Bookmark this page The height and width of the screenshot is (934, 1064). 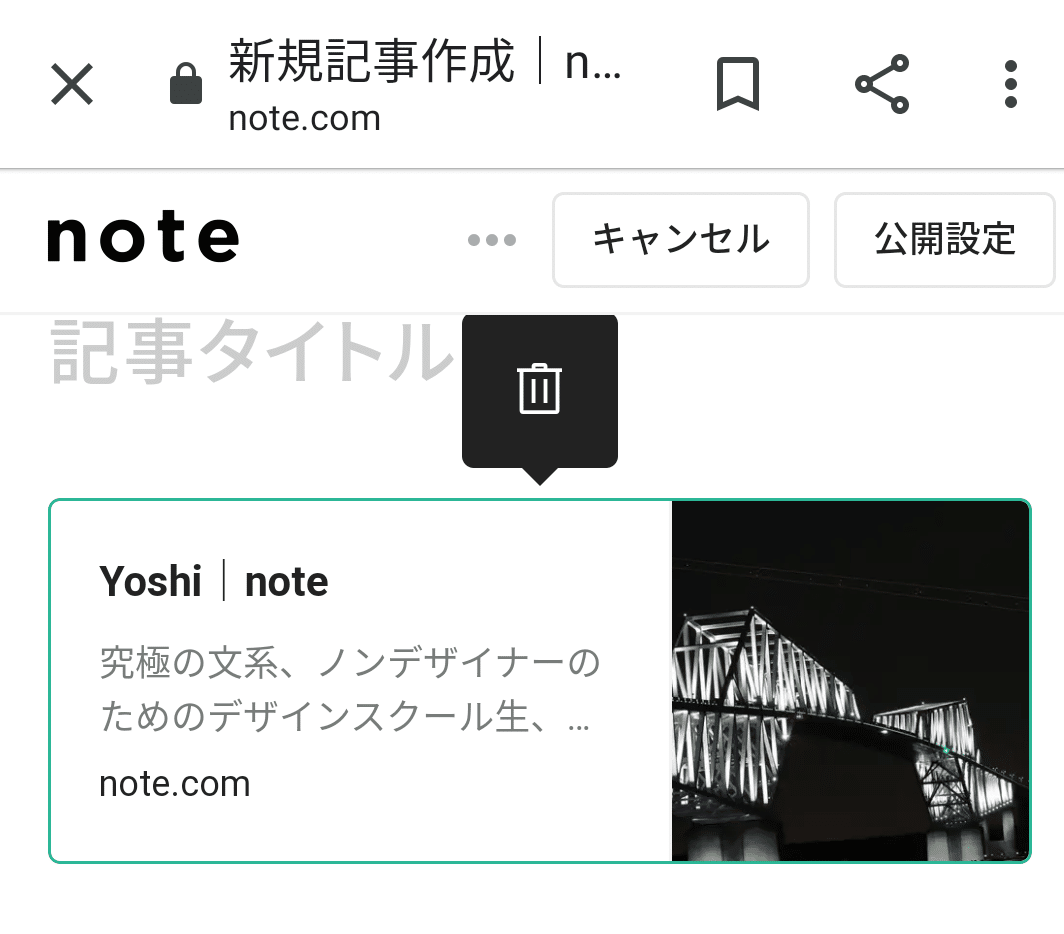[738, 84]
